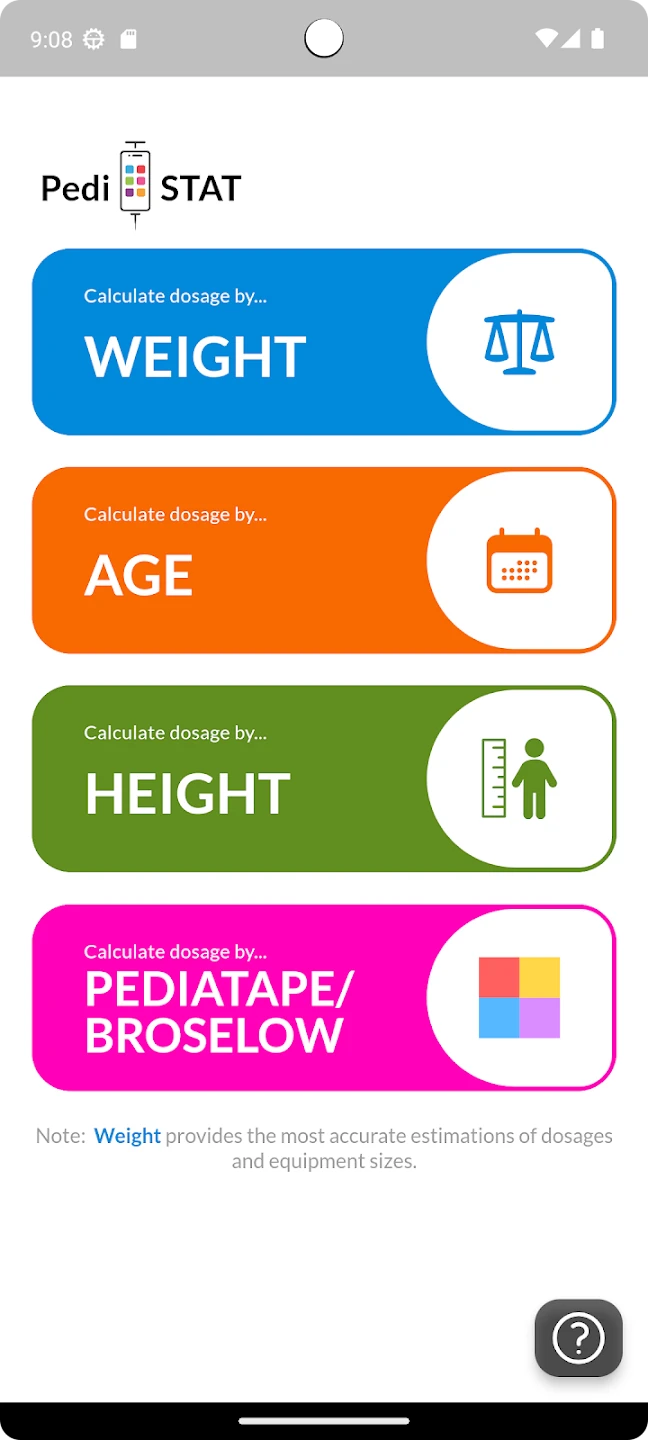Open the HEIGHT dosage option

click(323, 778)
